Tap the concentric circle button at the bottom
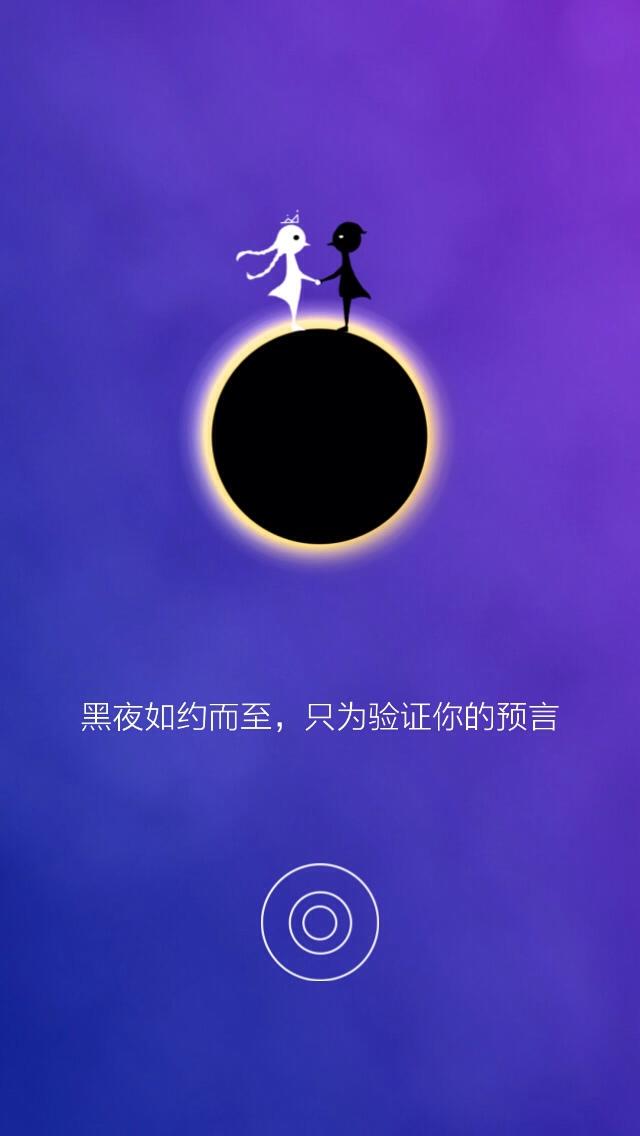The image size is (640, 1136). click(320, 922)
